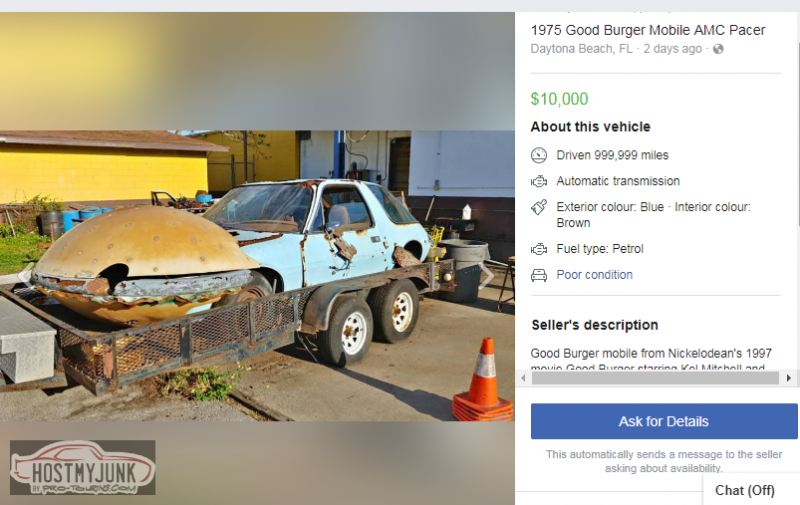Click the right arrow of the description scrollbar
Image resolution: width=800 pixels, height=505 pixels.
coord(788,378)
